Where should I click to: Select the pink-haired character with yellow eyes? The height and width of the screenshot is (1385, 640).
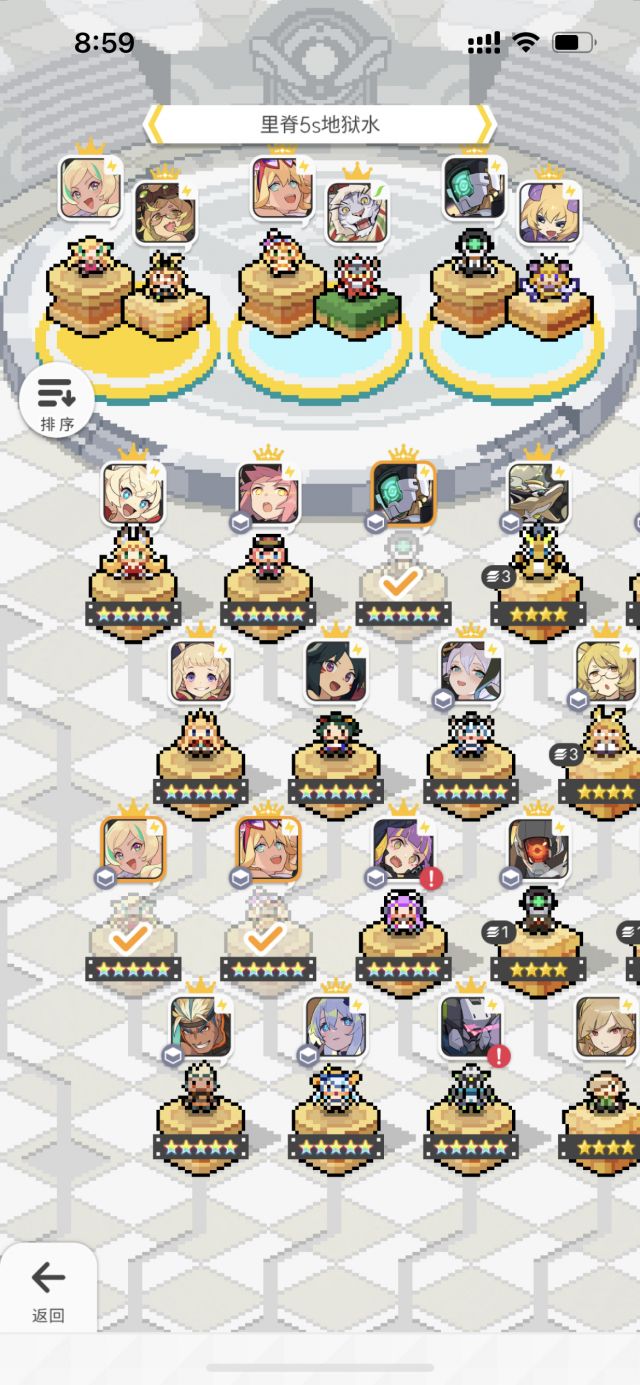269,494
